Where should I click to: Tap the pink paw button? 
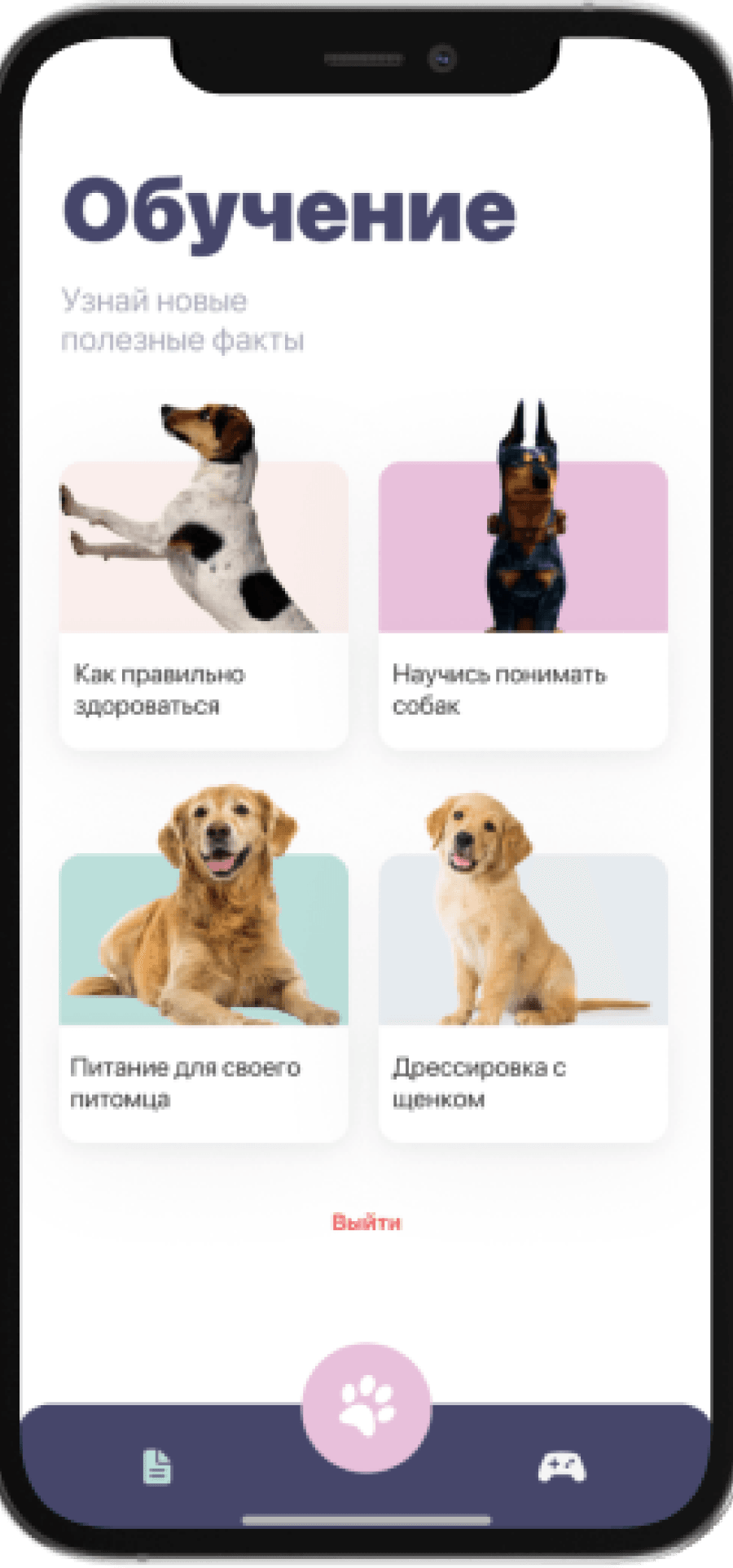(366, 1407)
